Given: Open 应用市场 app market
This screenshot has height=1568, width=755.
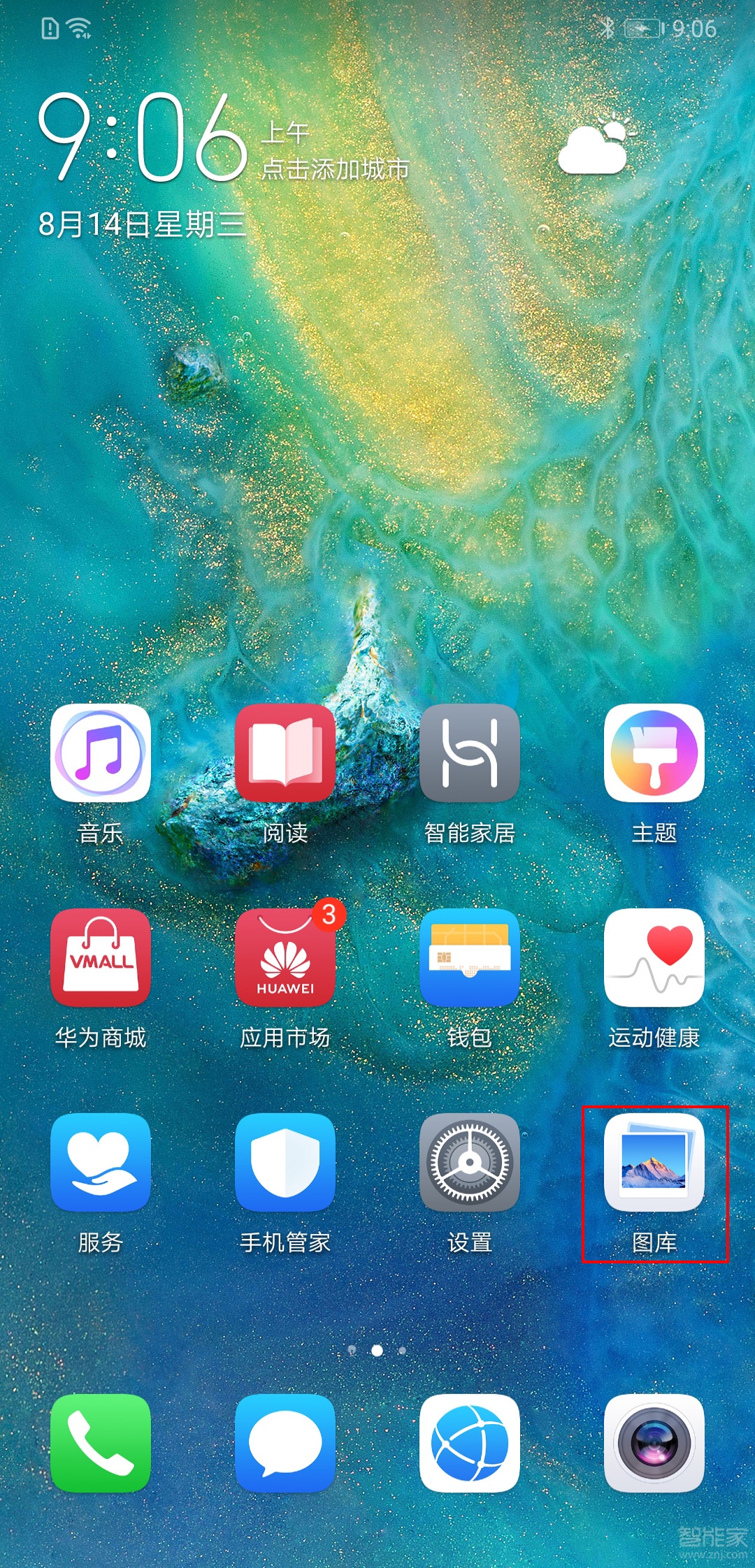Looking at the screenshot, I should tap(285, 958).
